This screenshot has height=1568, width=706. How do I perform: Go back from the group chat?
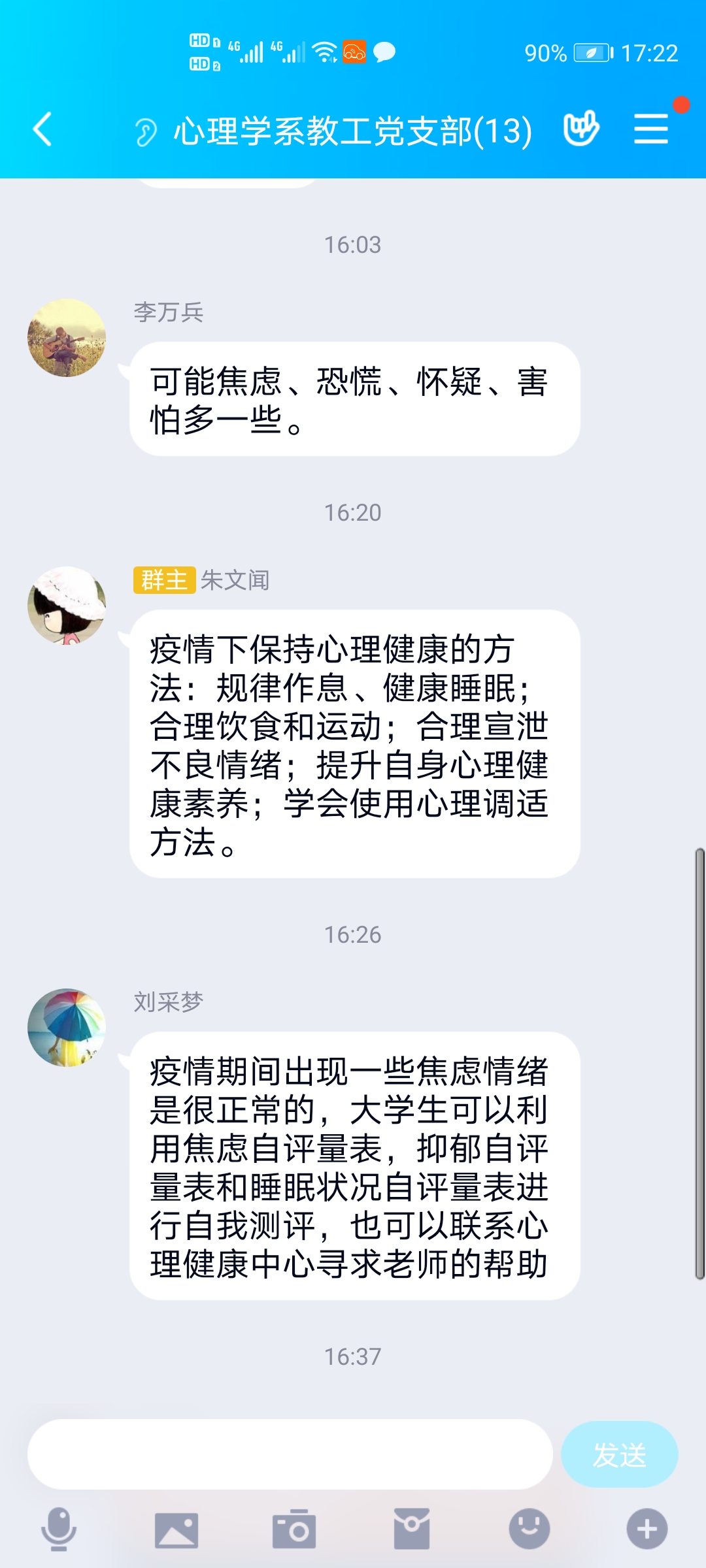click(43, 129)
